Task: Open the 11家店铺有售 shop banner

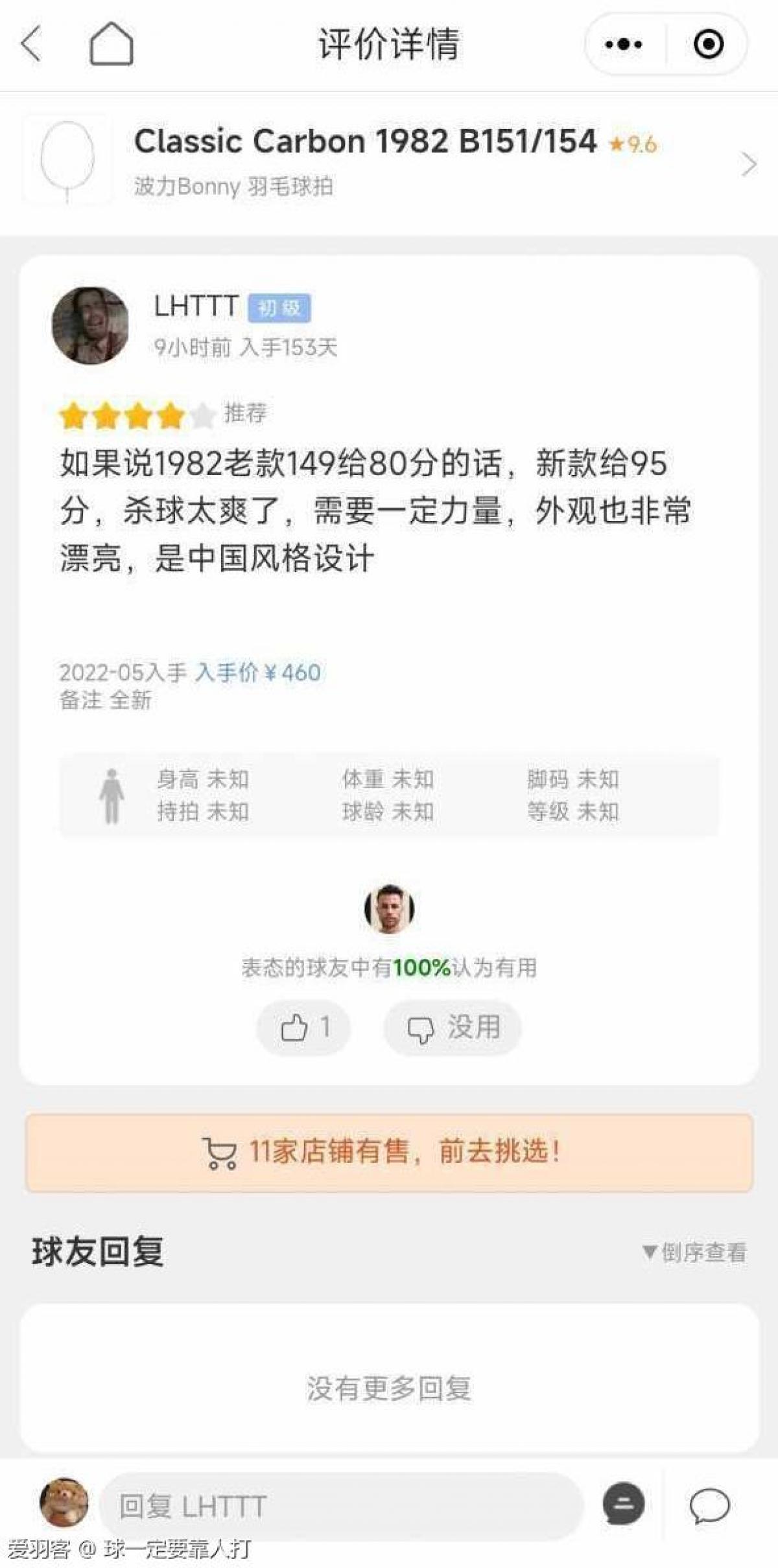Action: point(389,1153)
